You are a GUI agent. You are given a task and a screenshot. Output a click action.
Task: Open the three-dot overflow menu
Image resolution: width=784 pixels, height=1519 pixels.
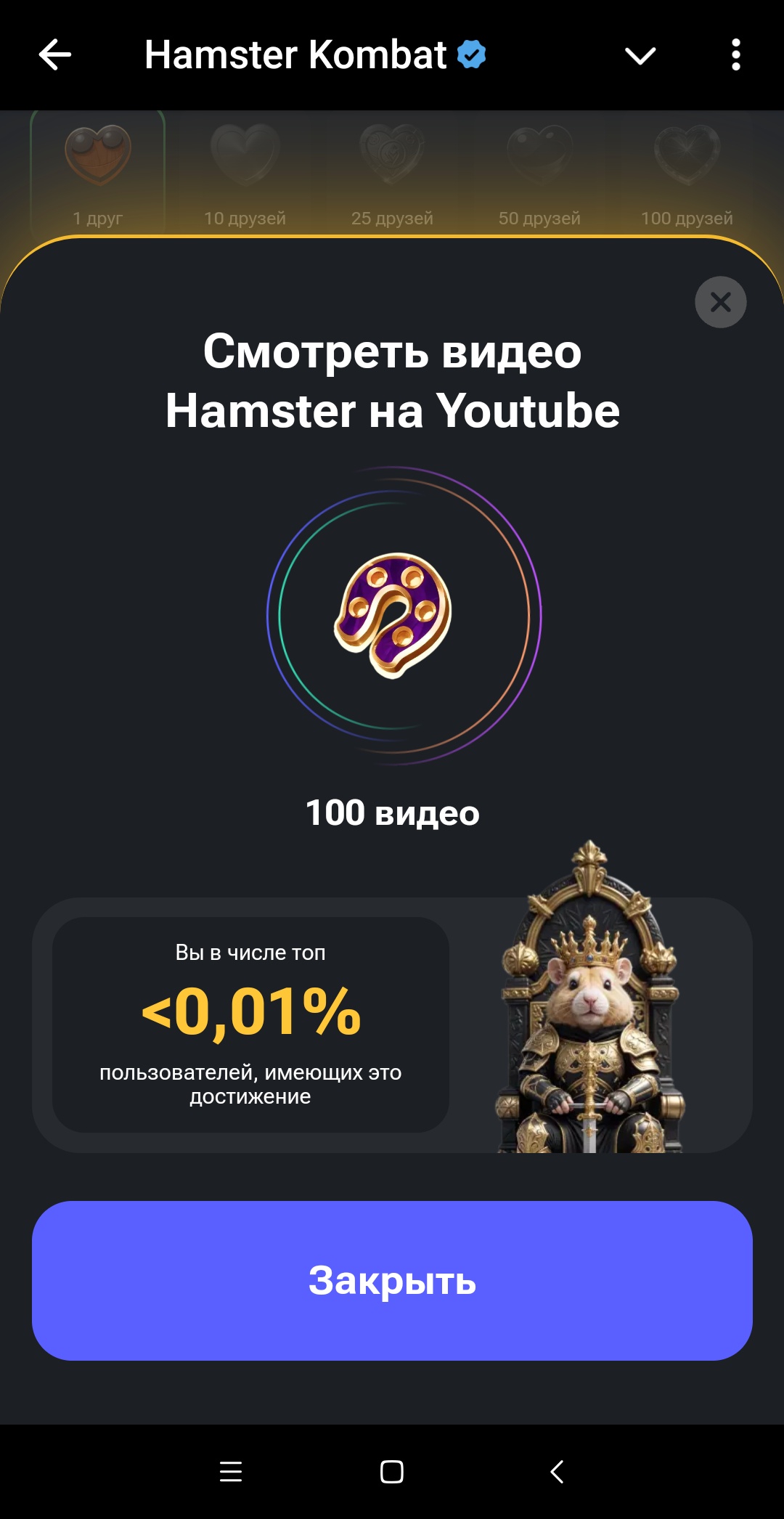736,55
